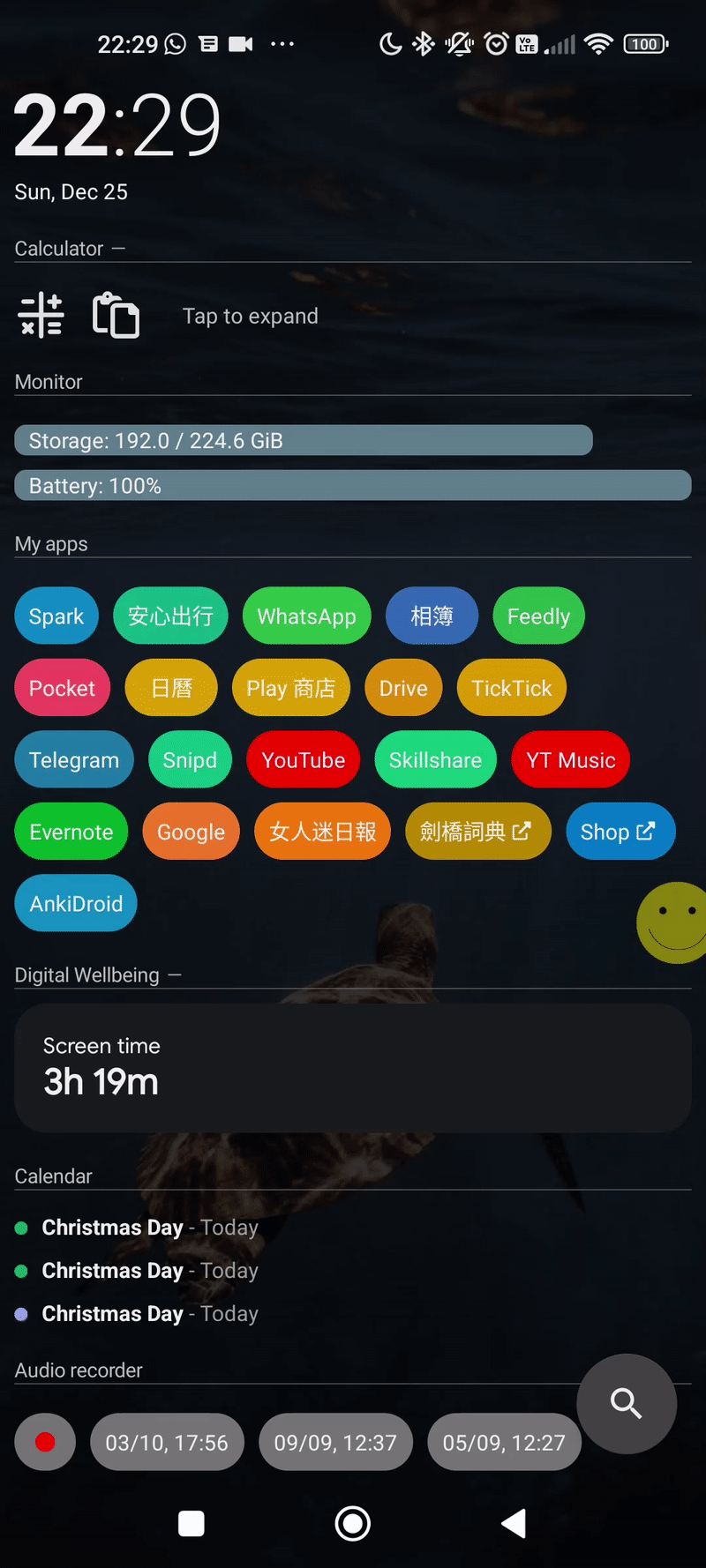The width and height of the screenshot is (706, 1568).
Task: Open WhatsApp from My apps
Action: pyautogui.click(x=306, y=616)
